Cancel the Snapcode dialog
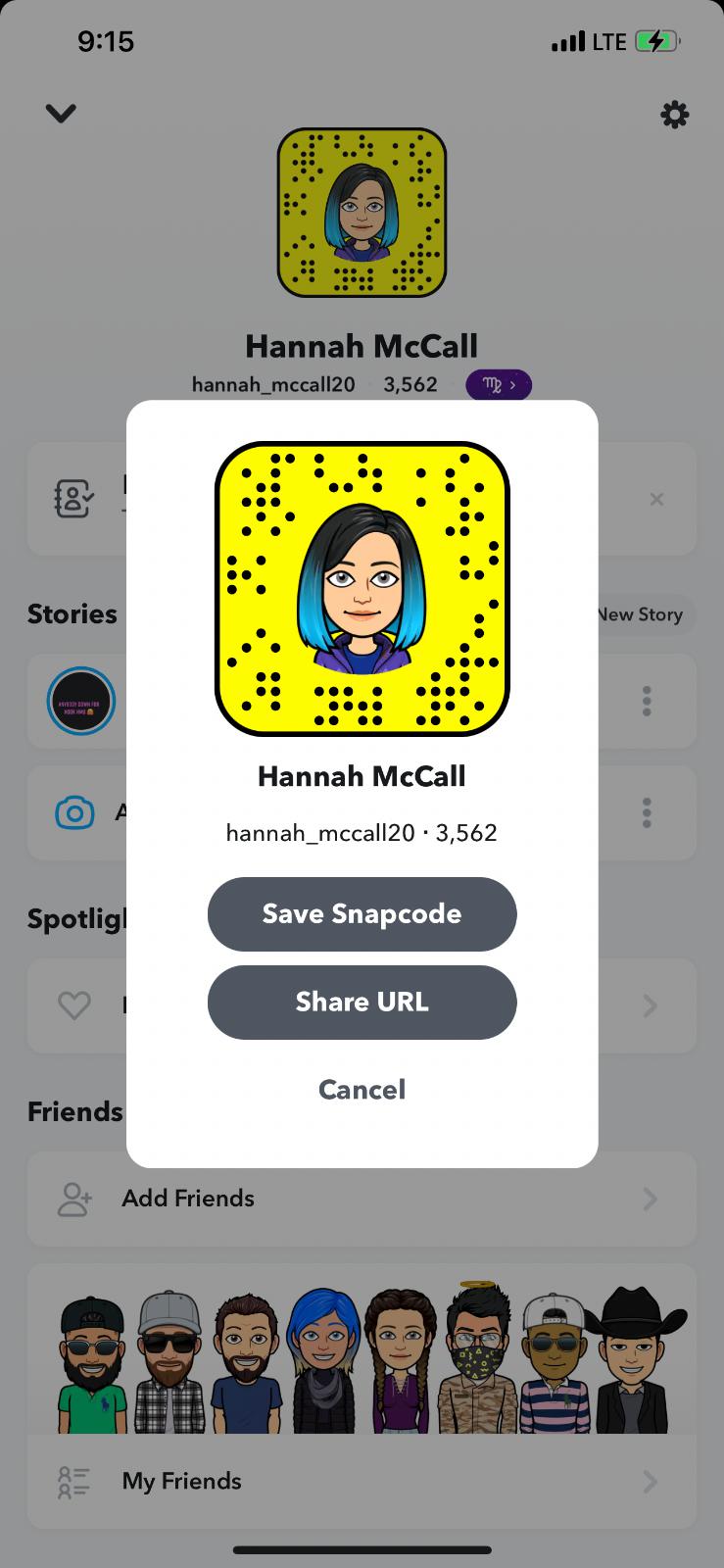This screenshot has height=1568, width=724. (x=362, y=1089)
